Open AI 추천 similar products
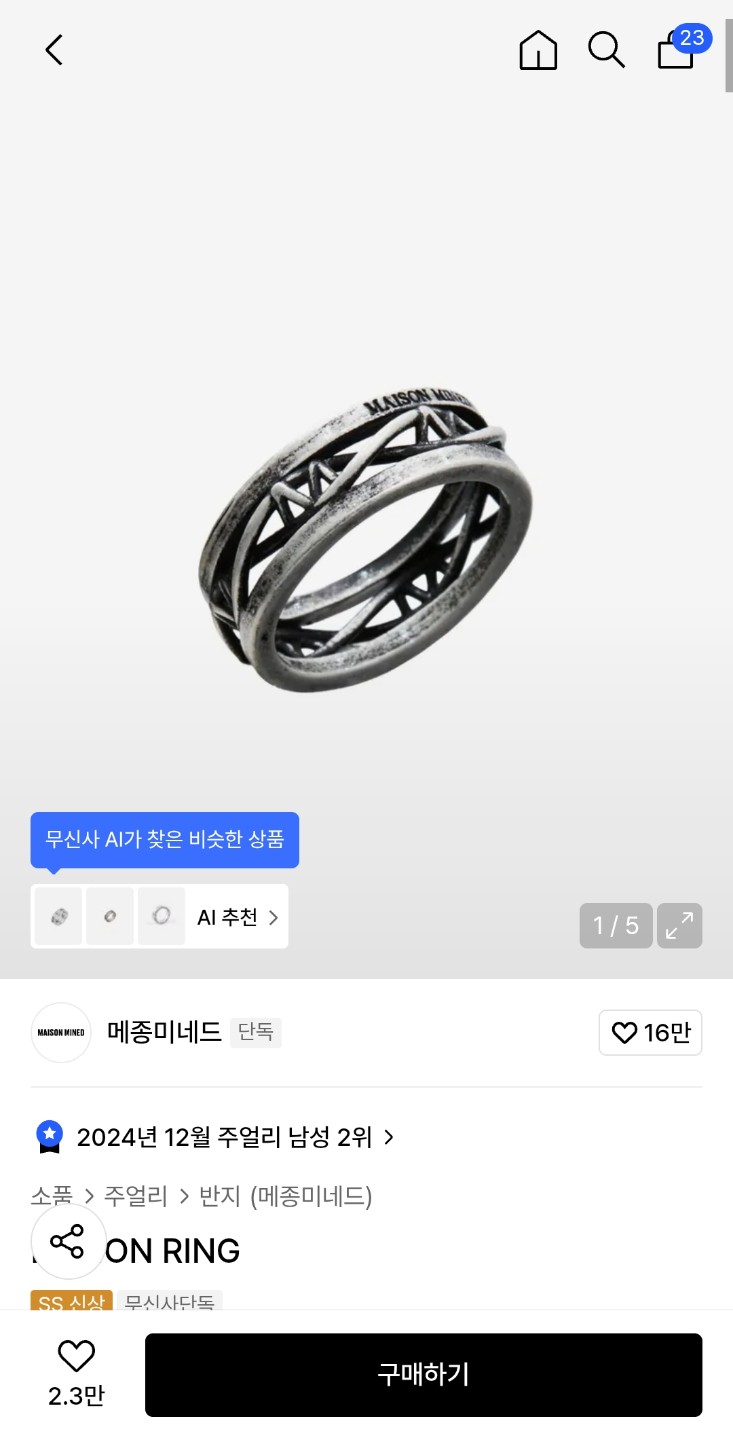The height and width of the screenshot is (1440, 733). [237, 917]
